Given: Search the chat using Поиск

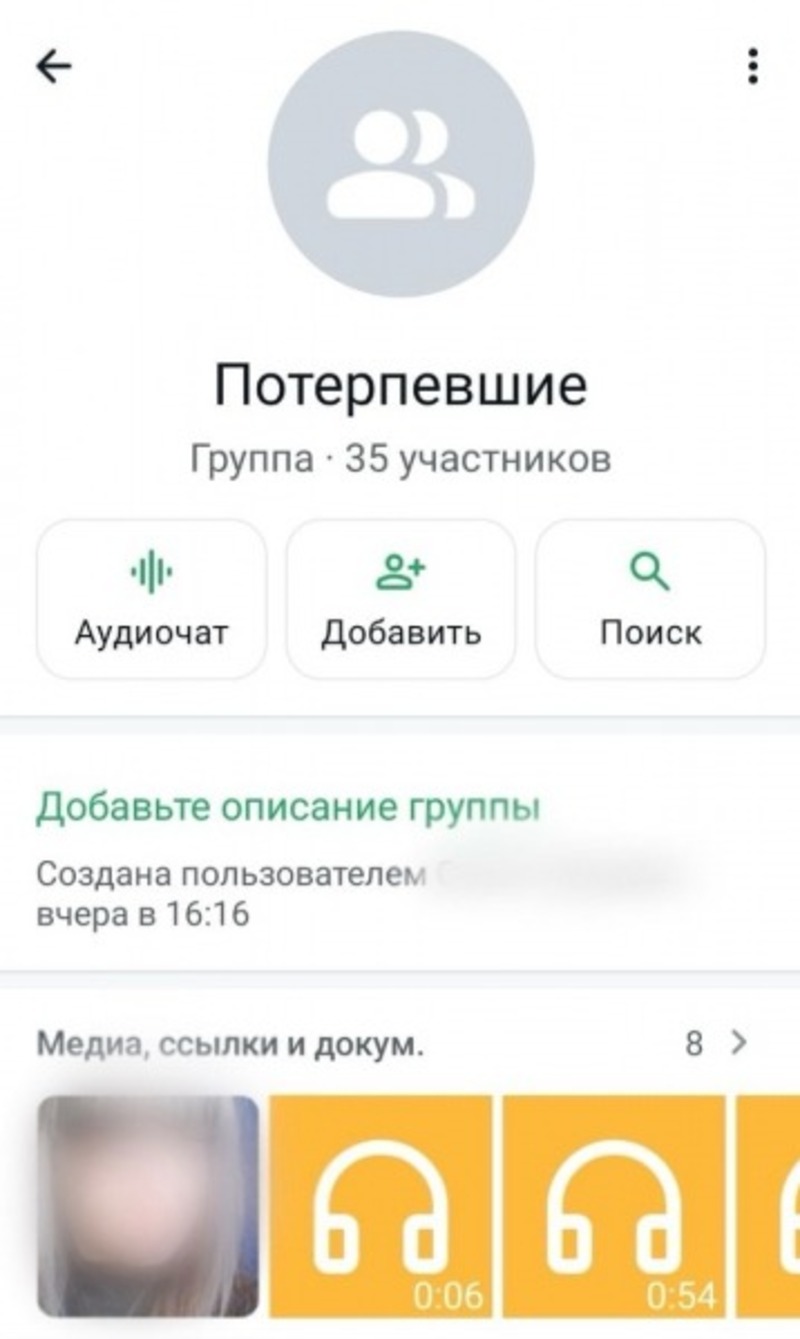Looking at the screenshot, I should point(650,599).
